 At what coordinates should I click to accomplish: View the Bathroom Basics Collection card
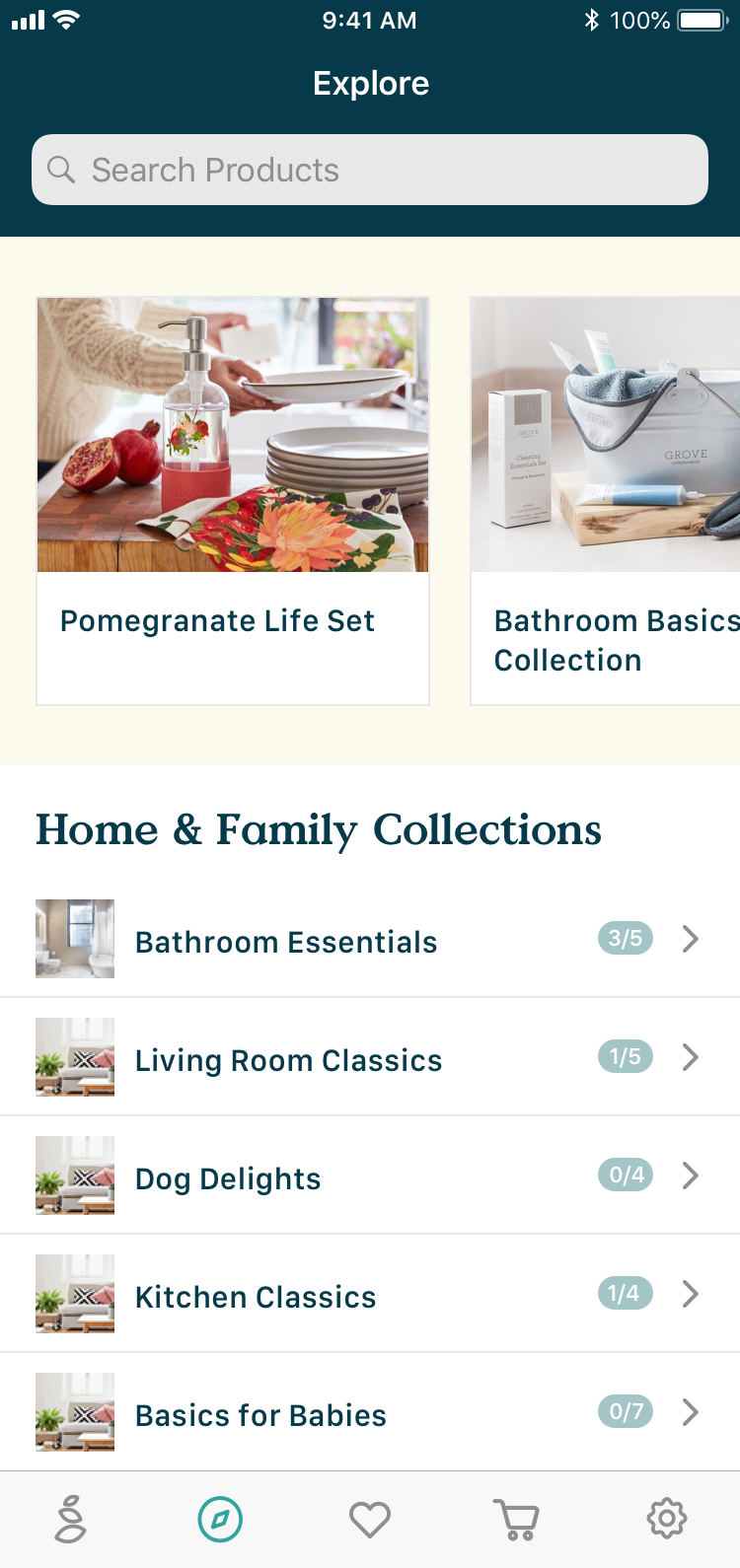pyautogui.click(x=606, y=501)
